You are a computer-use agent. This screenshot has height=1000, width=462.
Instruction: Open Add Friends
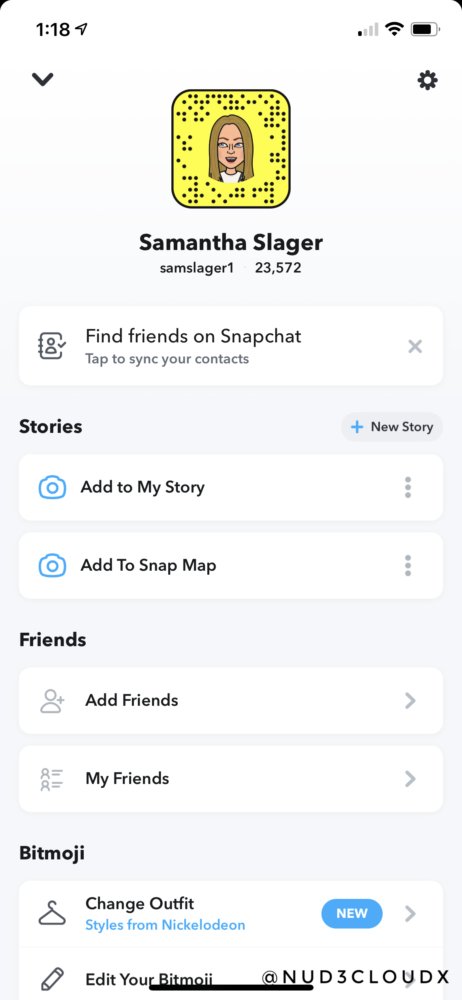(x=231, y=701)
